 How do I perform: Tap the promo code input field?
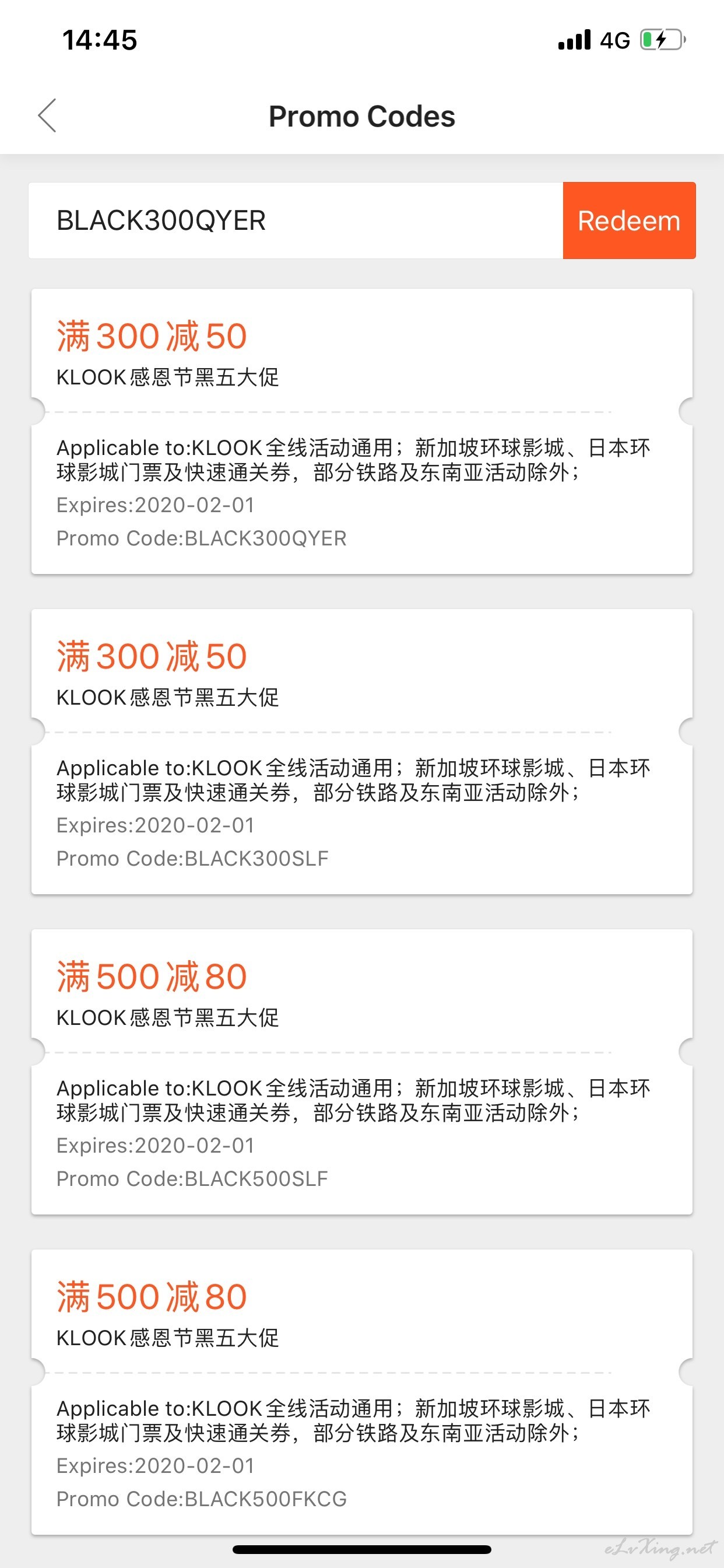tap(296, 220)
